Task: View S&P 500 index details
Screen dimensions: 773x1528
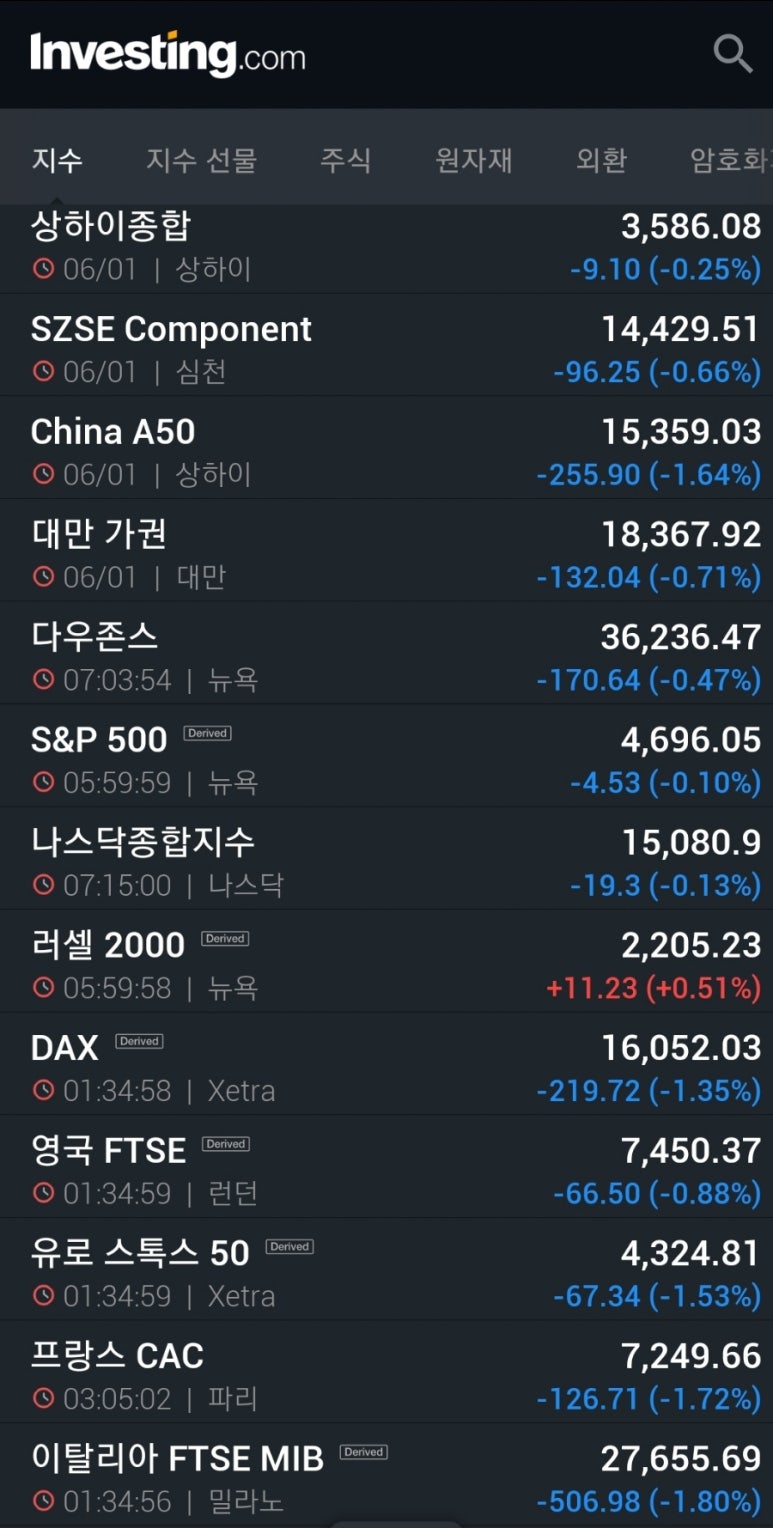Action: pos(386,756)
